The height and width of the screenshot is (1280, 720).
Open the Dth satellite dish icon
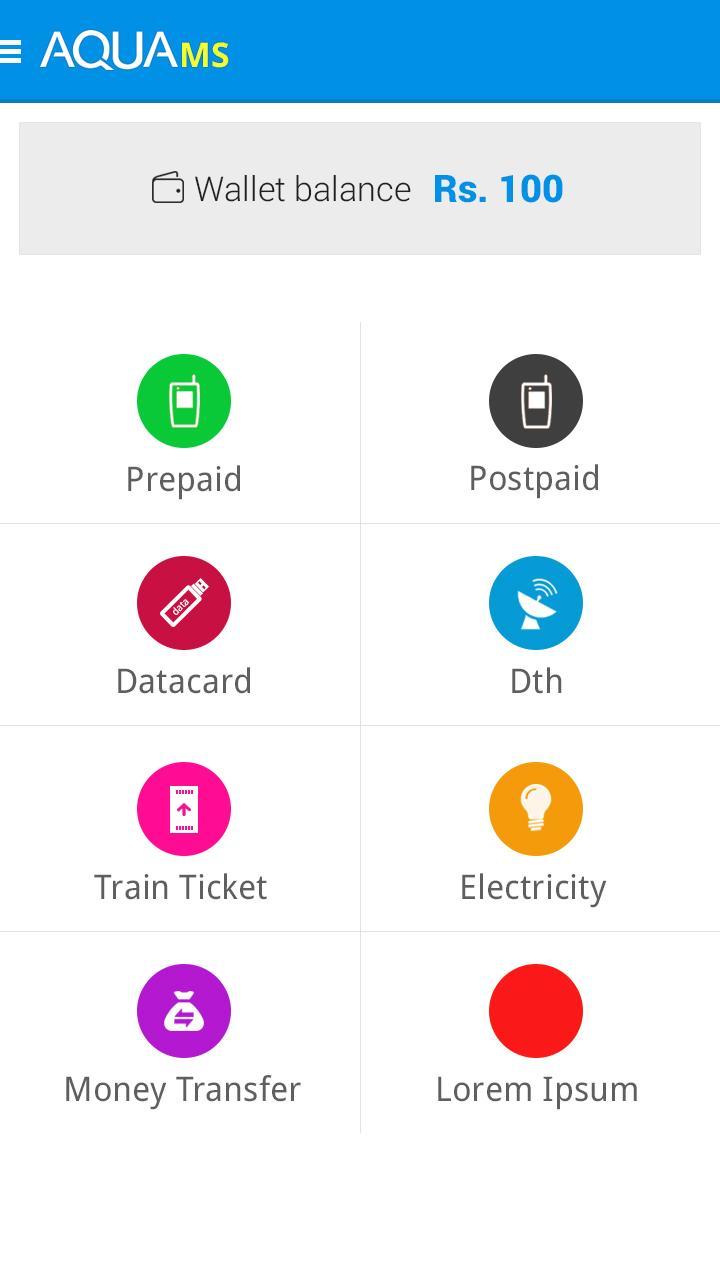(535, 603)
